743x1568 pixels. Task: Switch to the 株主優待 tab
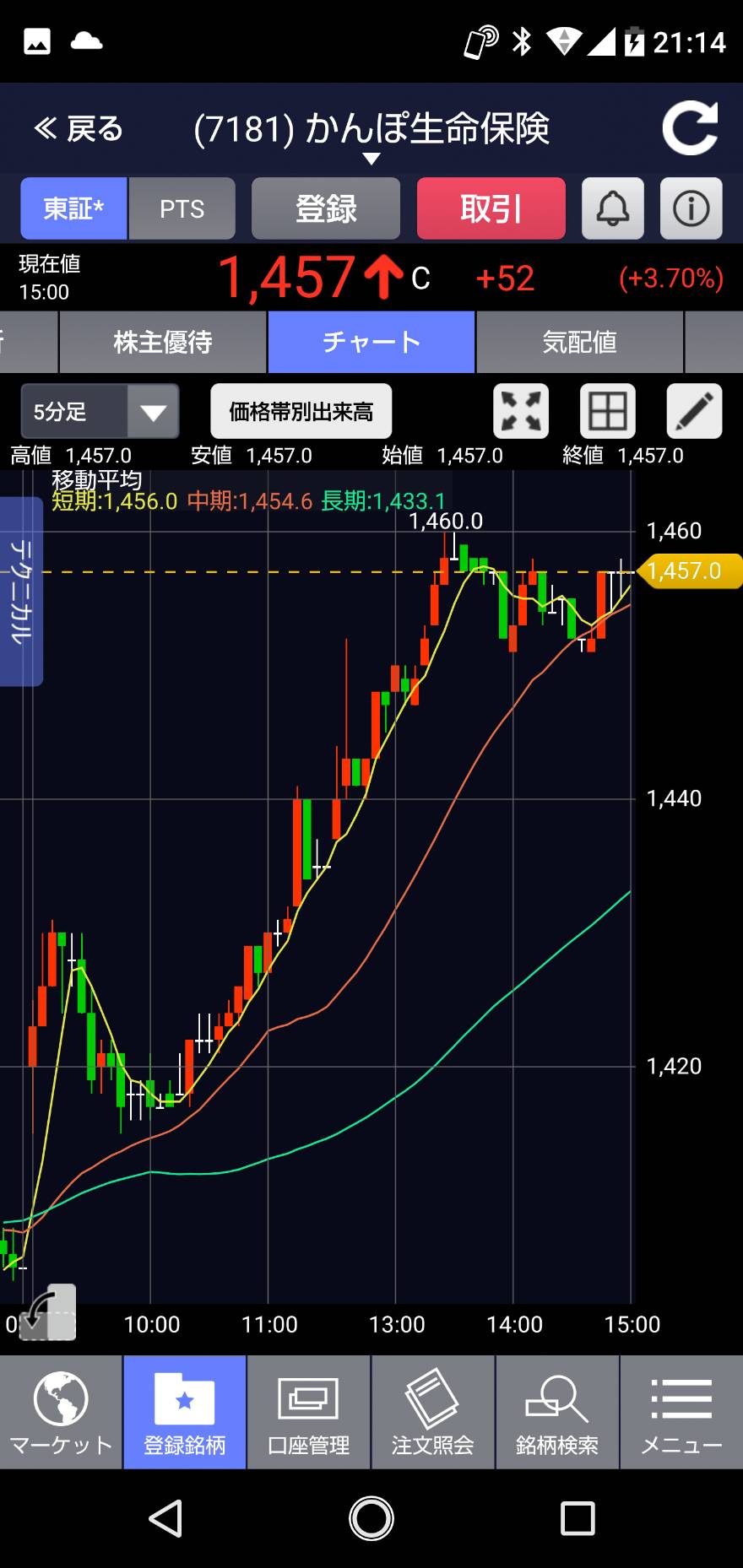(163, 342)
